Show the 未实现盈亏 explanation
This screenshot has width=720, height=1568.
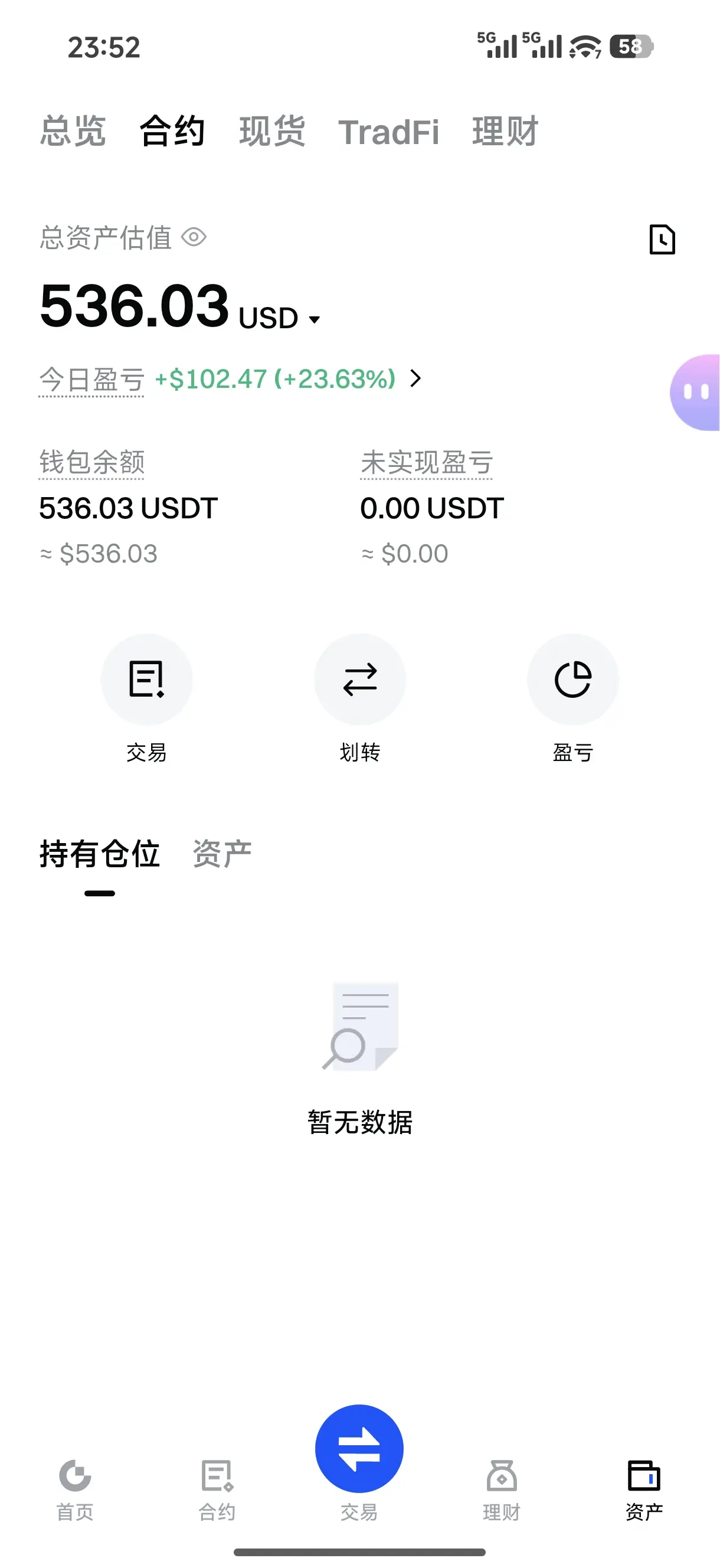[x=426, y=462]
